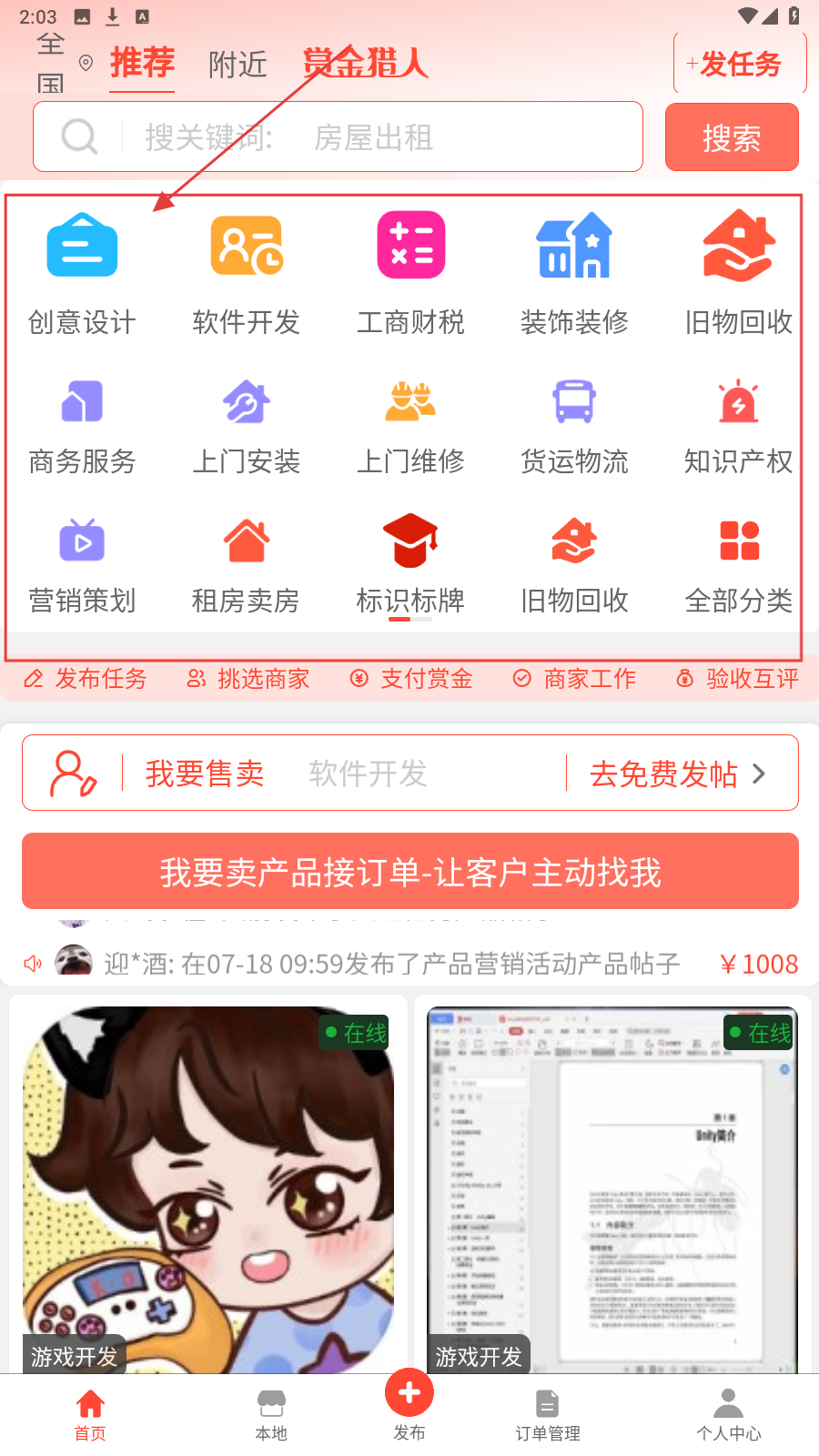This screenshot has width=819, height=1456.
Task: Open the 软件开发 category
Action: click(x=246, y=272)
